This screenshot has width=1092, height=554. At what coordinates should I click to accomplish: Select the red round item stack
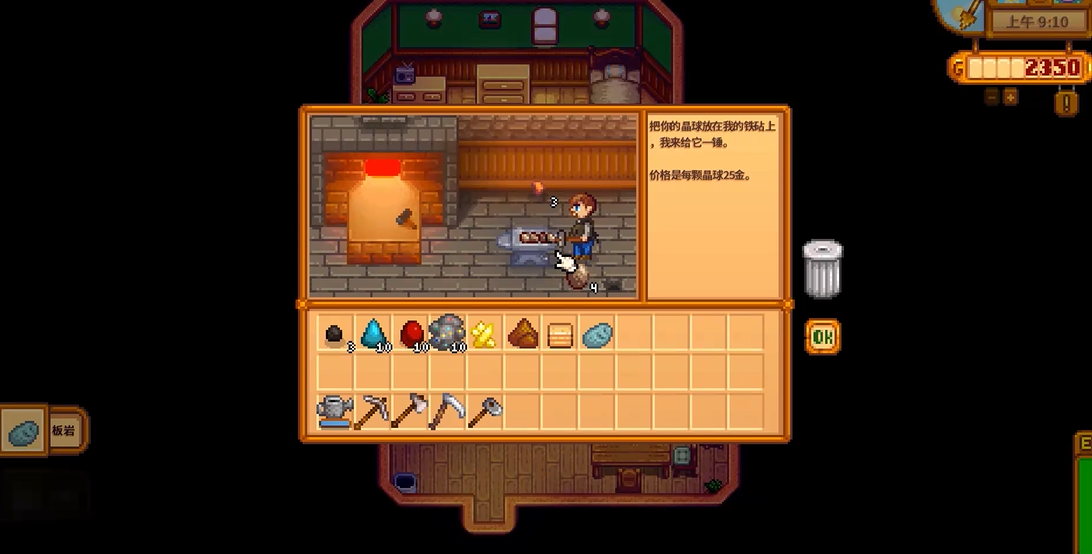(410, 333)
